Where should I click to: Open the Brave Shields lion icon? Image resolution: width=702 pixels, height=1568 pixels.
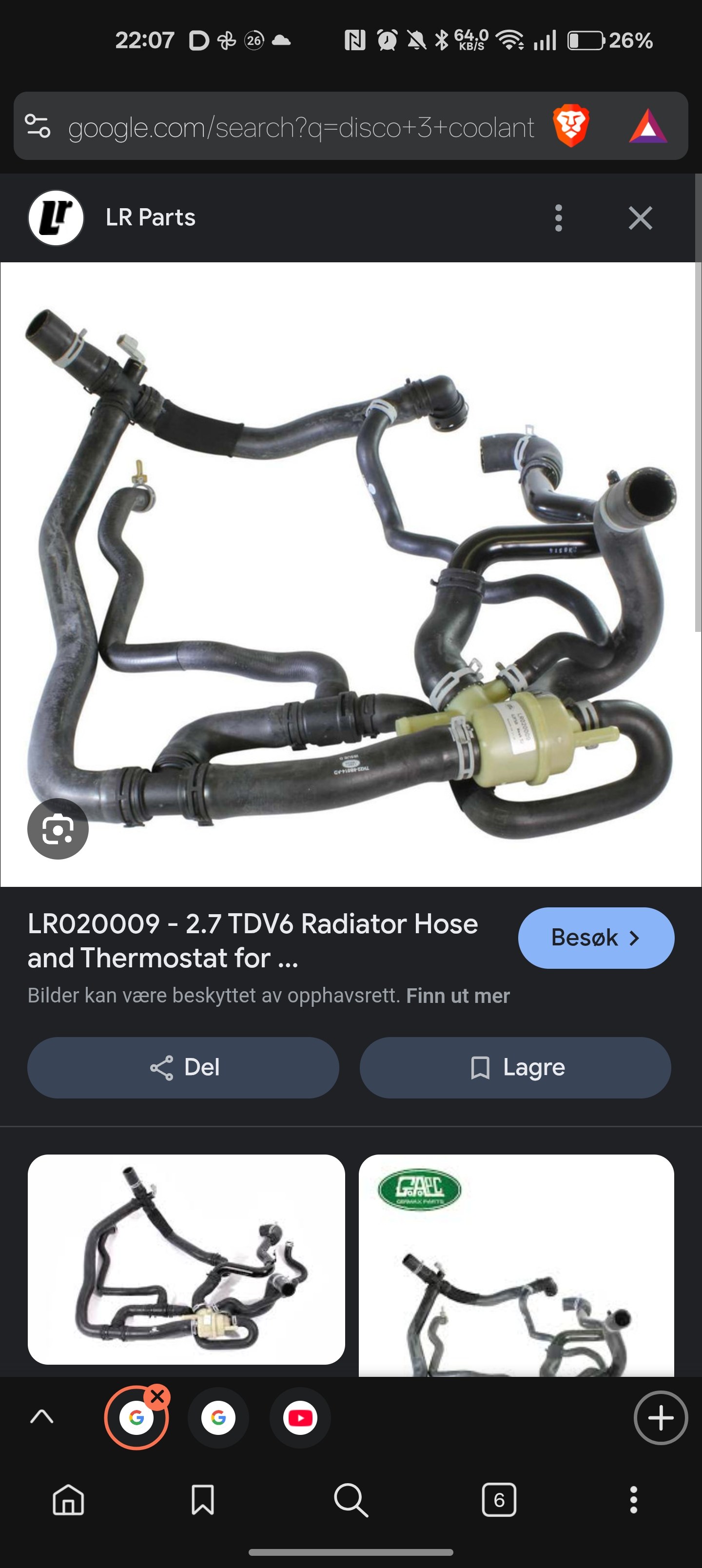point(570,126)
